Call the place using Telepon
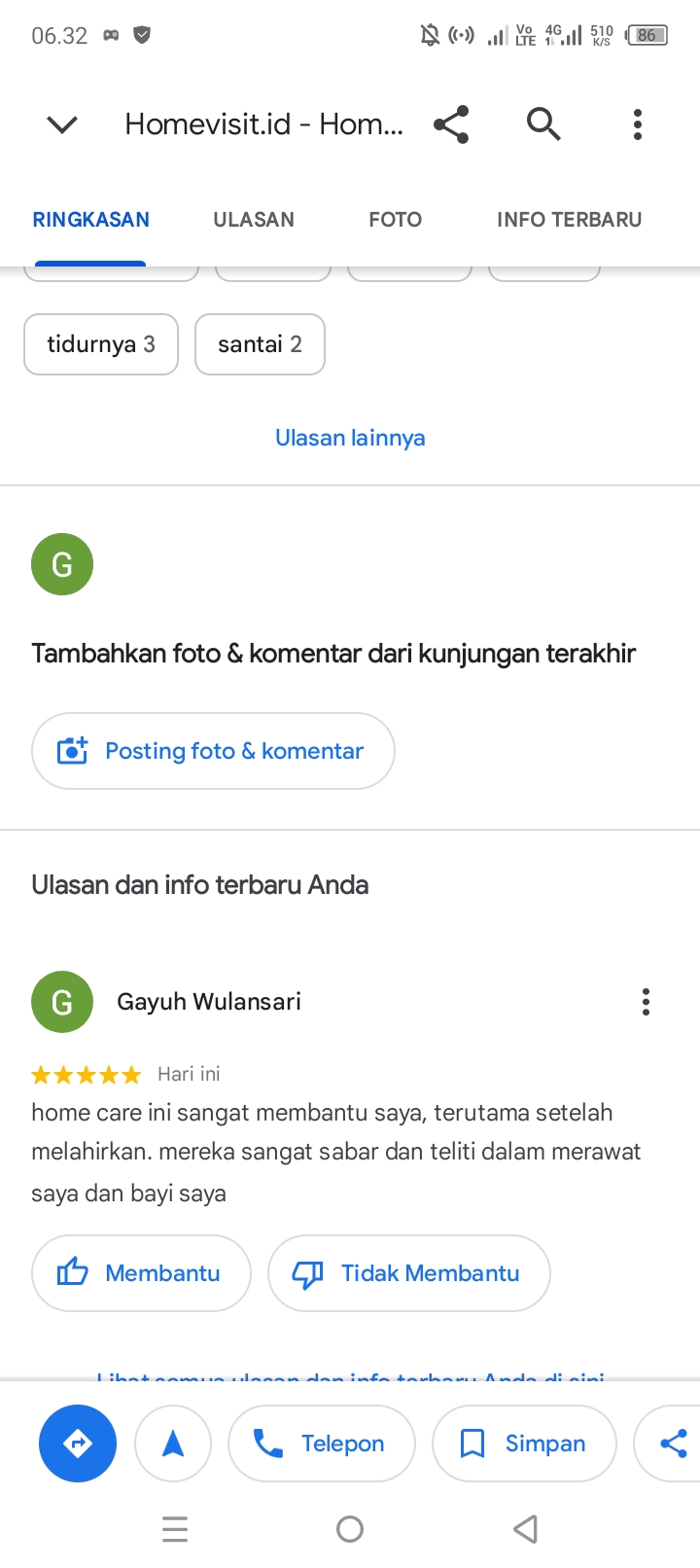 pos(322,1443)
